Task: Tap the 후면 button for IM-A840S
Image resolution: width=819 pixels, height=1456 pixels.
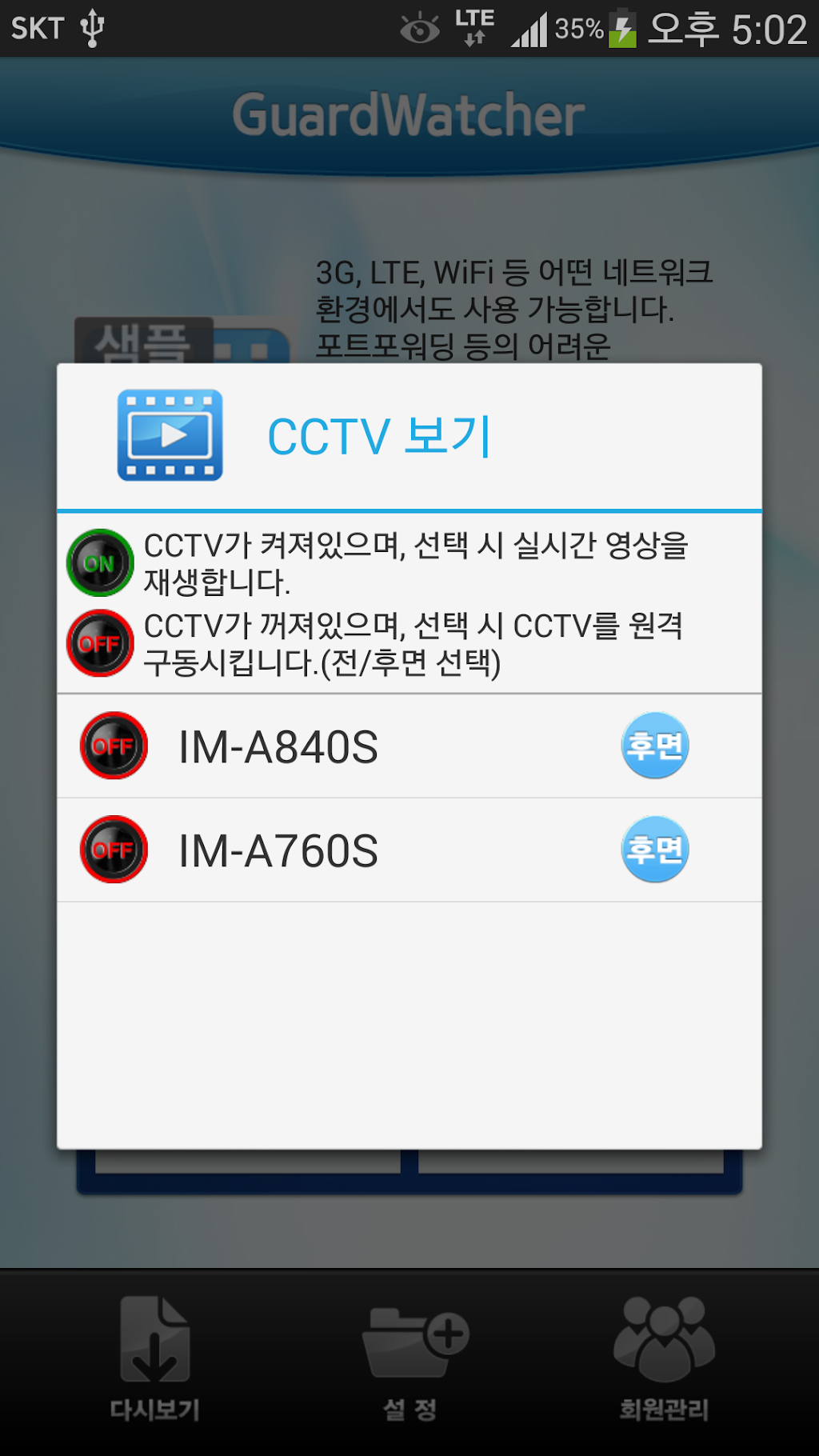Action: point(654,746)
